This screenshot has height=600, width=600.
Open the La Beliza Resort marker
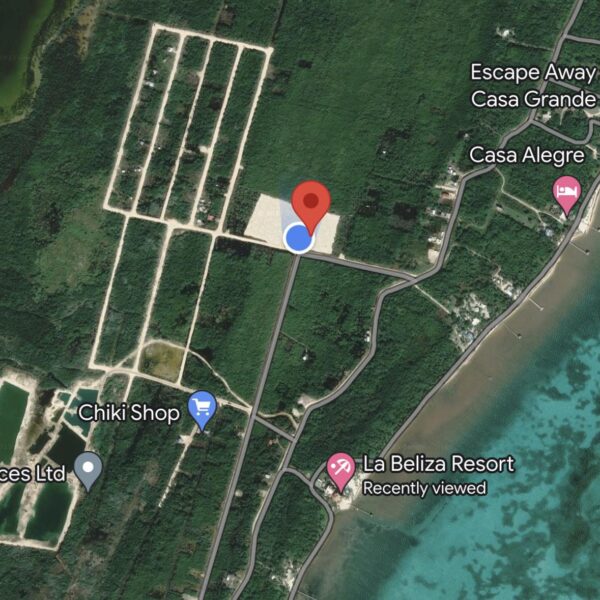click(x=342, y=470)
